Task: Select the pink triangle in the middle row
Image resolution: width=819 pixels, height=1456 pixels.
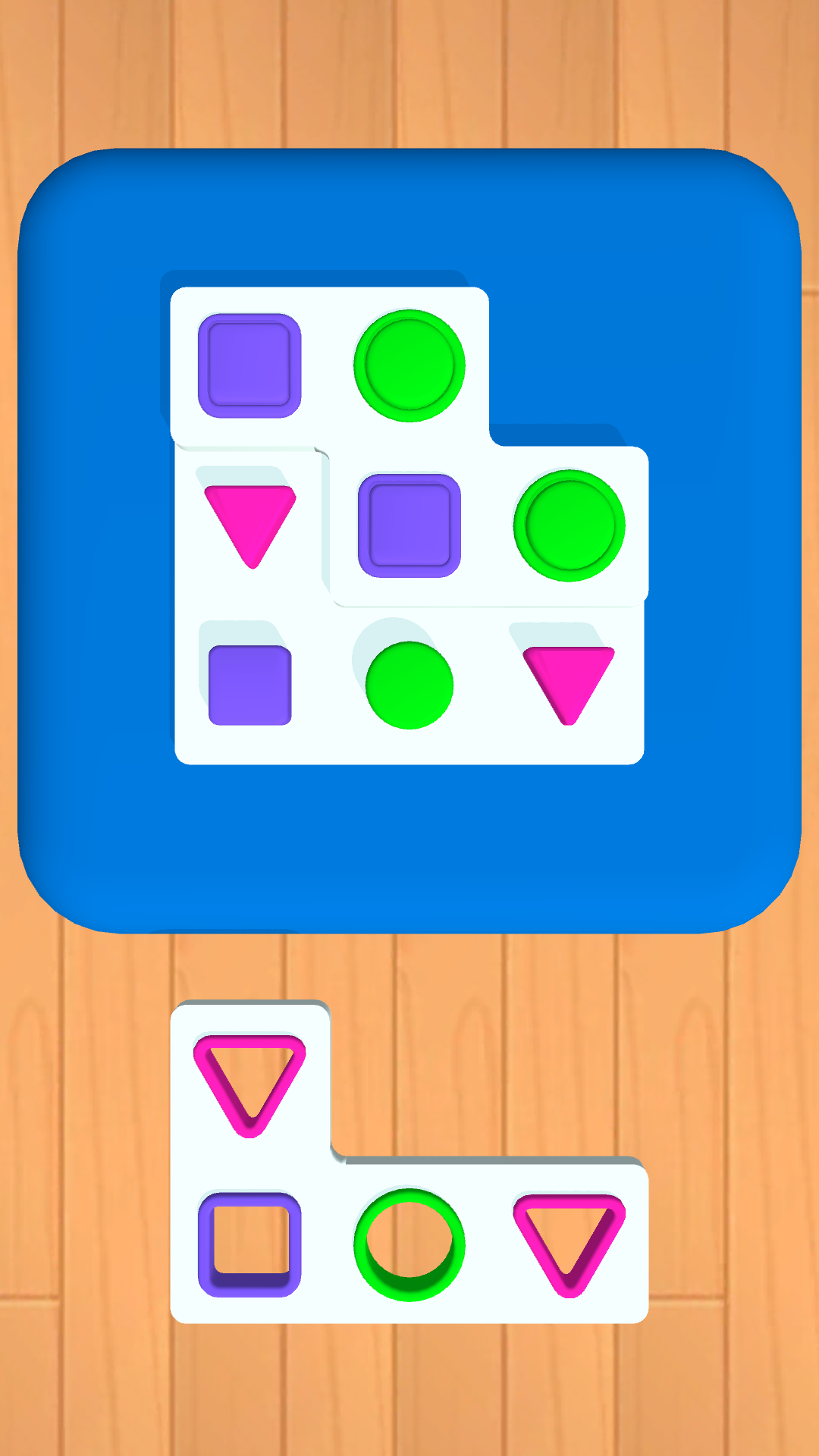Action: click(x=250, y=523)
